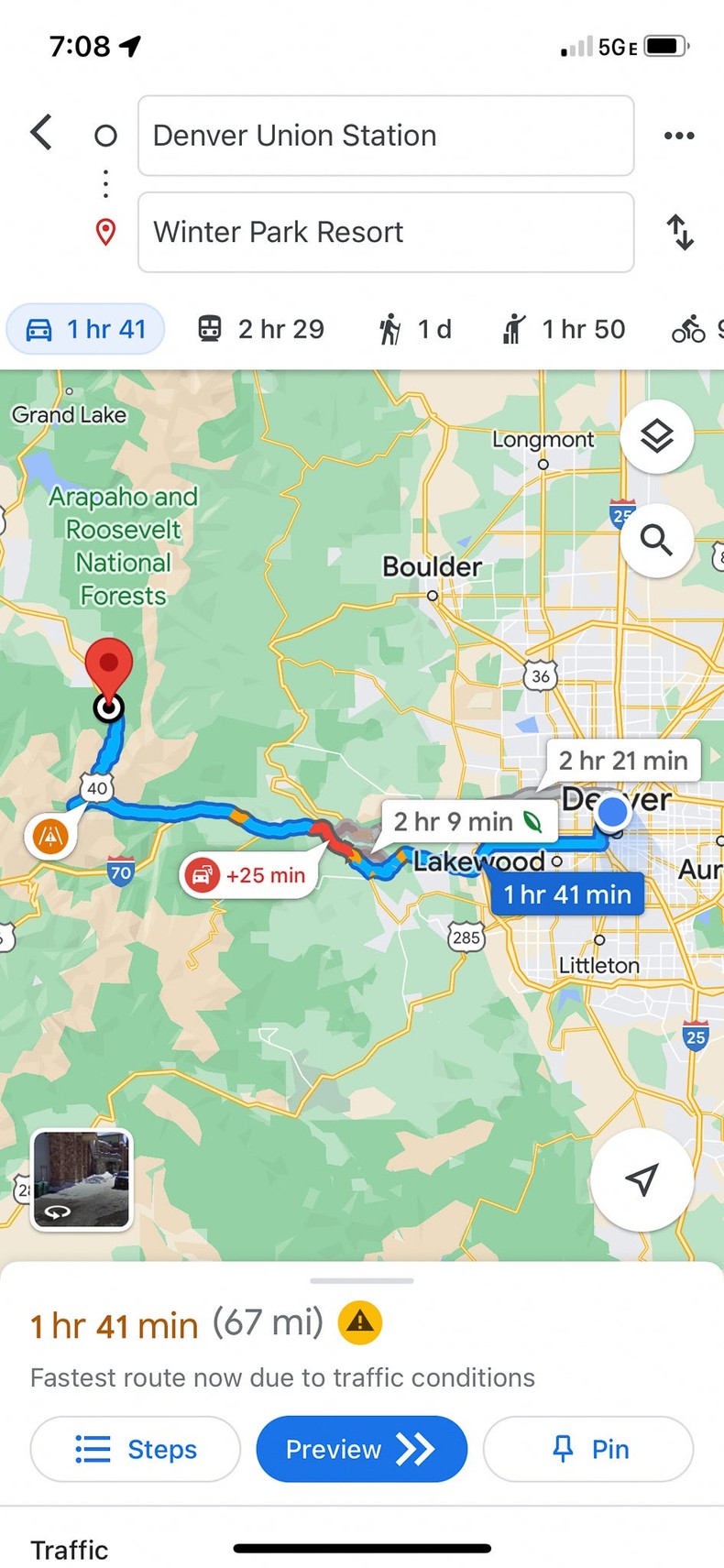Pin this route
724x1568 pixels.
pyautogui.click(x=587, y=1449)
